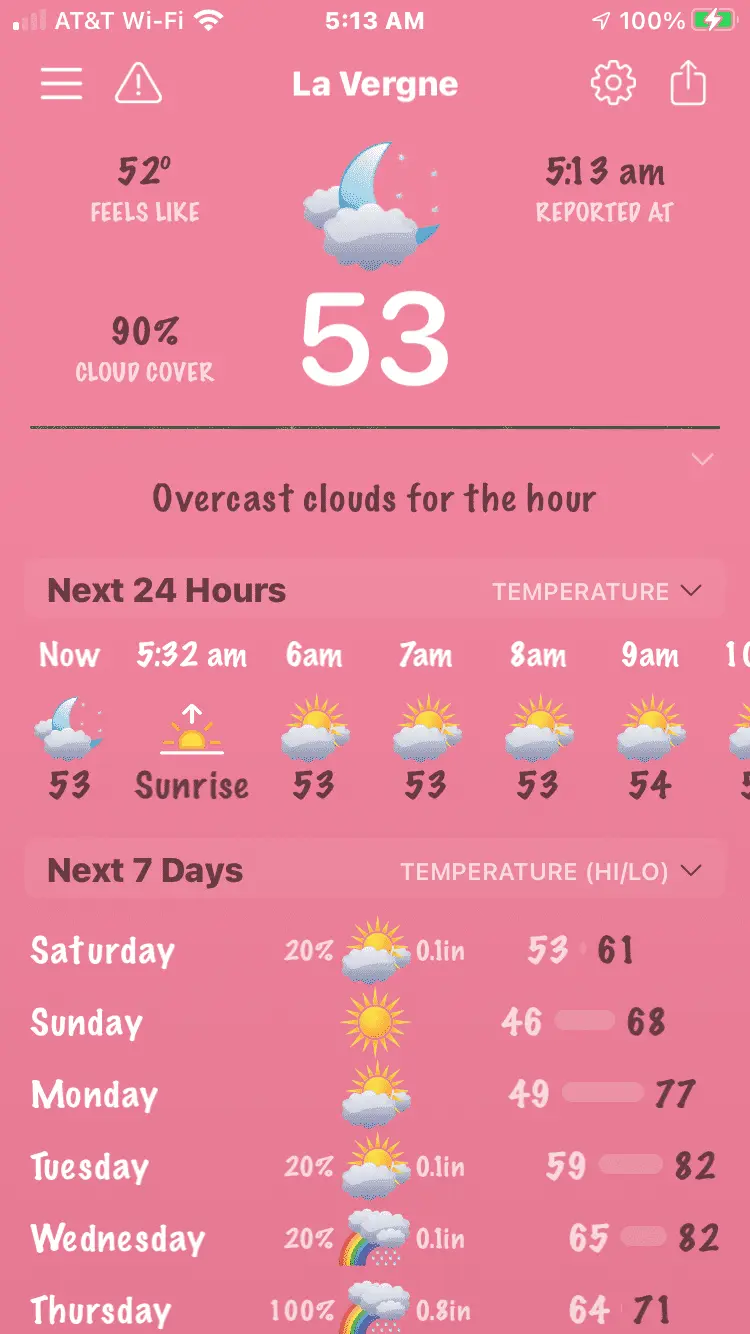Change the Next 7 Days Temperature (Hi/Lo) dropdown
750x1334 pixels.
point(551,871)
